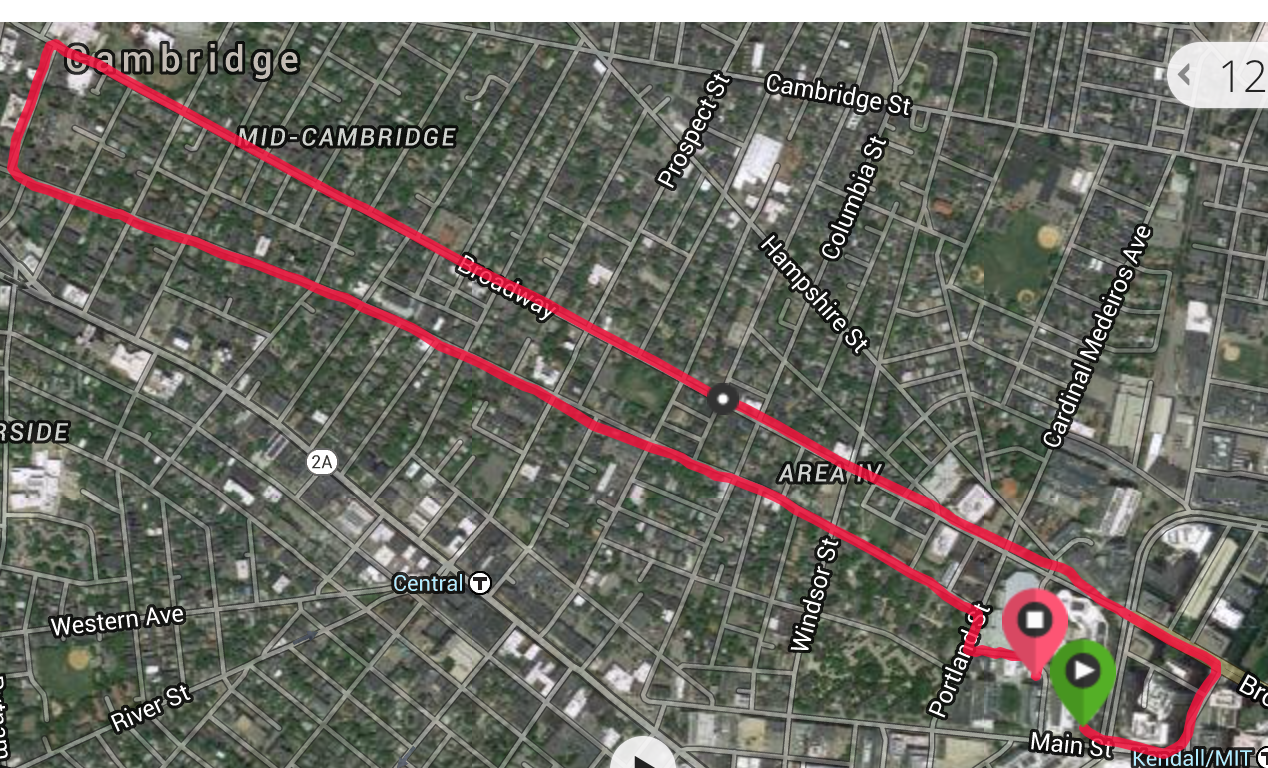
Task: Select the red finish marker pin
Action: coord(1035,625)
